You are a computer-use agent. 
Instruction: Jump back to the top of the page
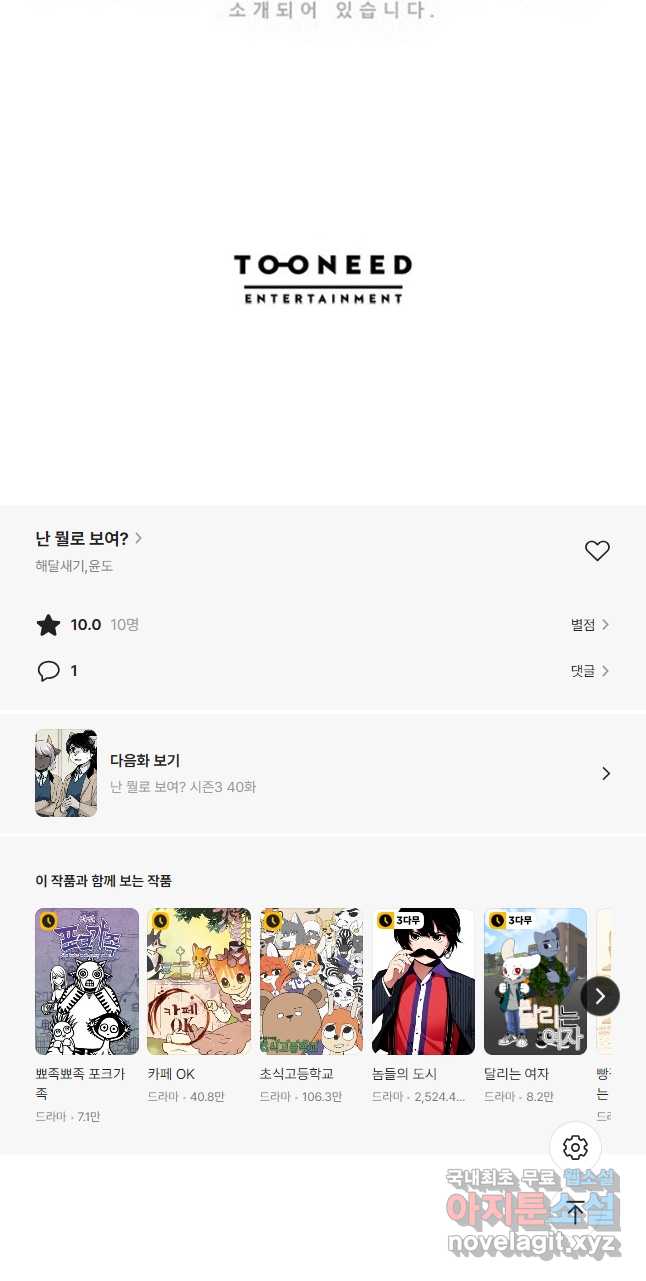click(575, 1213)
